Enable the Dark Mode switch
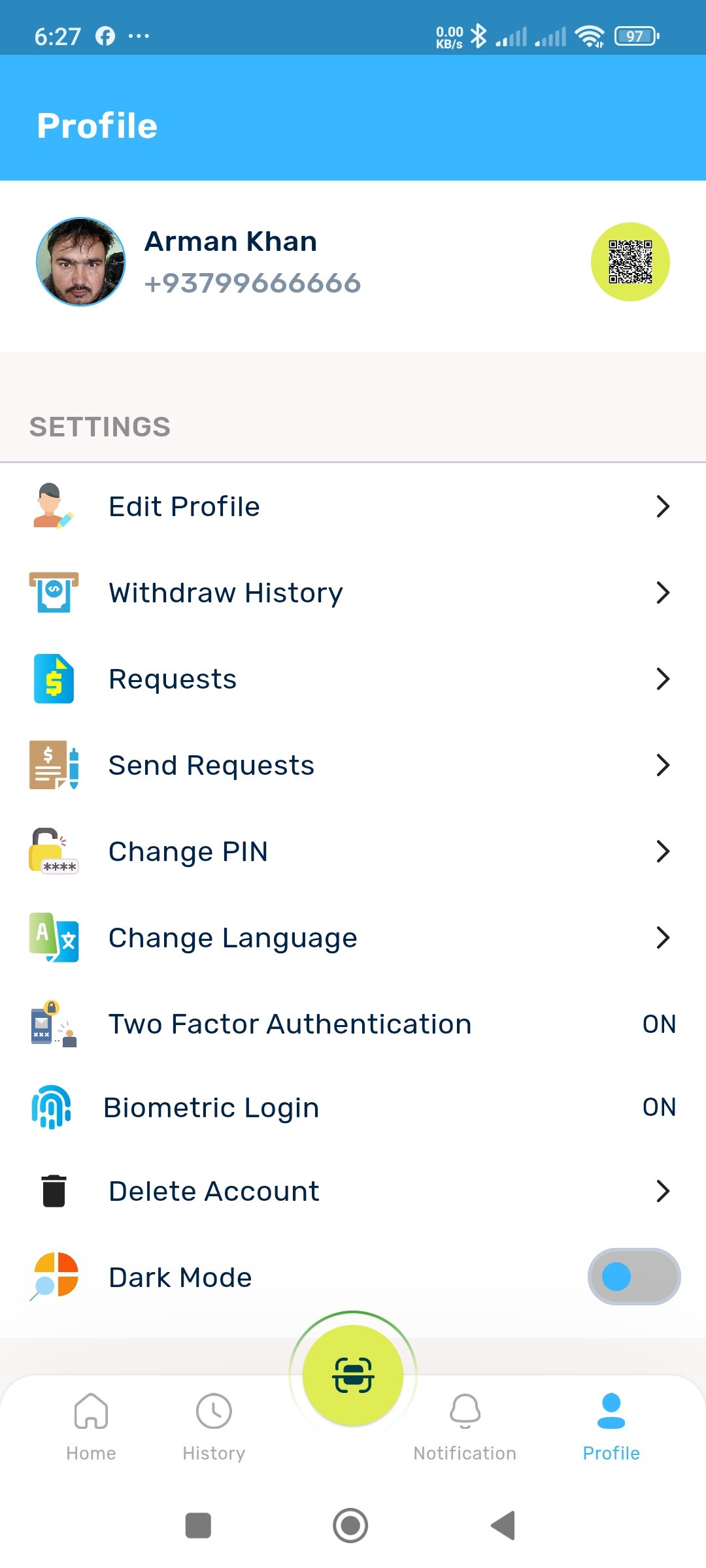 (x=633, y=1277)
